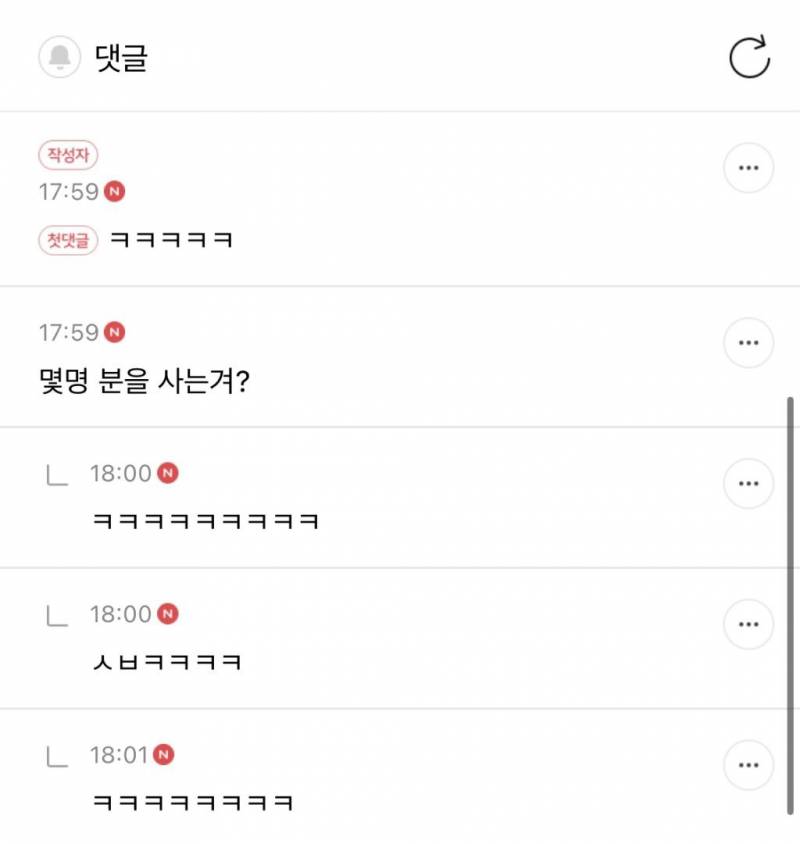
Task: Open more options for the 18:01 reply
Action: [x=748, y=766]
